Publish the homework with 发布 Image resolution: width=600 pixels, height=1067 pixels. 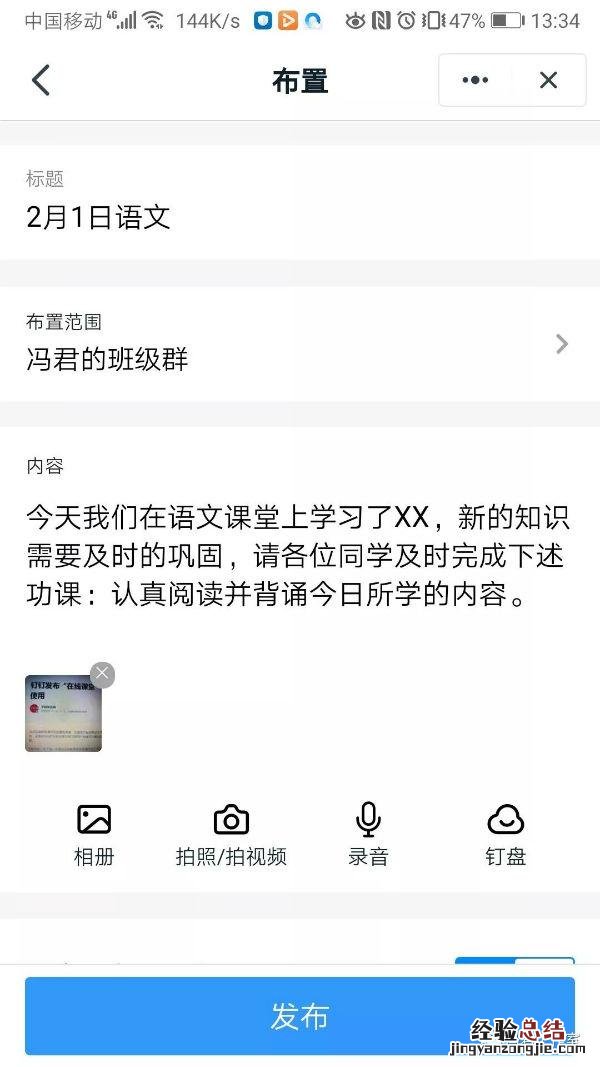[x=300, y=1016]
